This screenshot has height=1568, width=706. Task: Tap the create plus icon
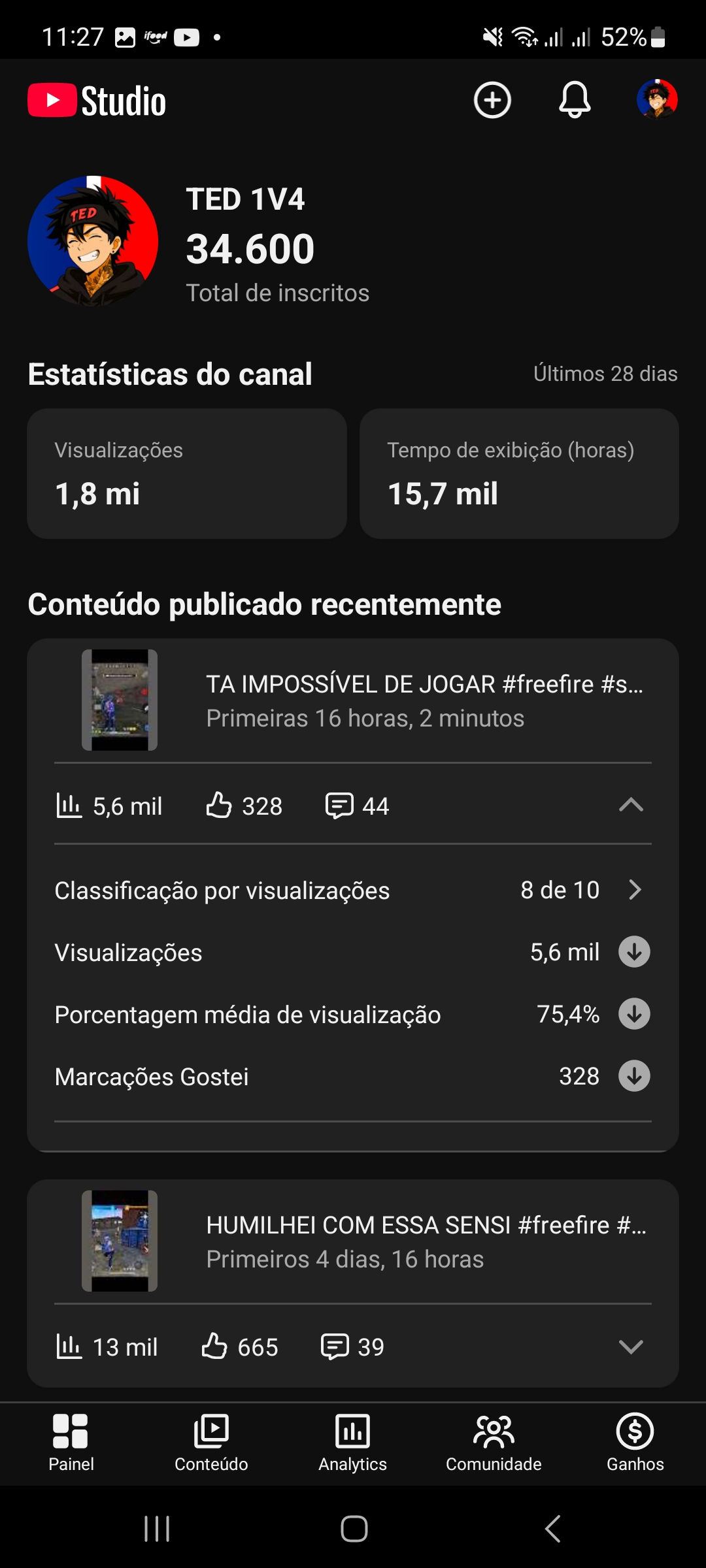pyautogui.click(x=492, y=101)
